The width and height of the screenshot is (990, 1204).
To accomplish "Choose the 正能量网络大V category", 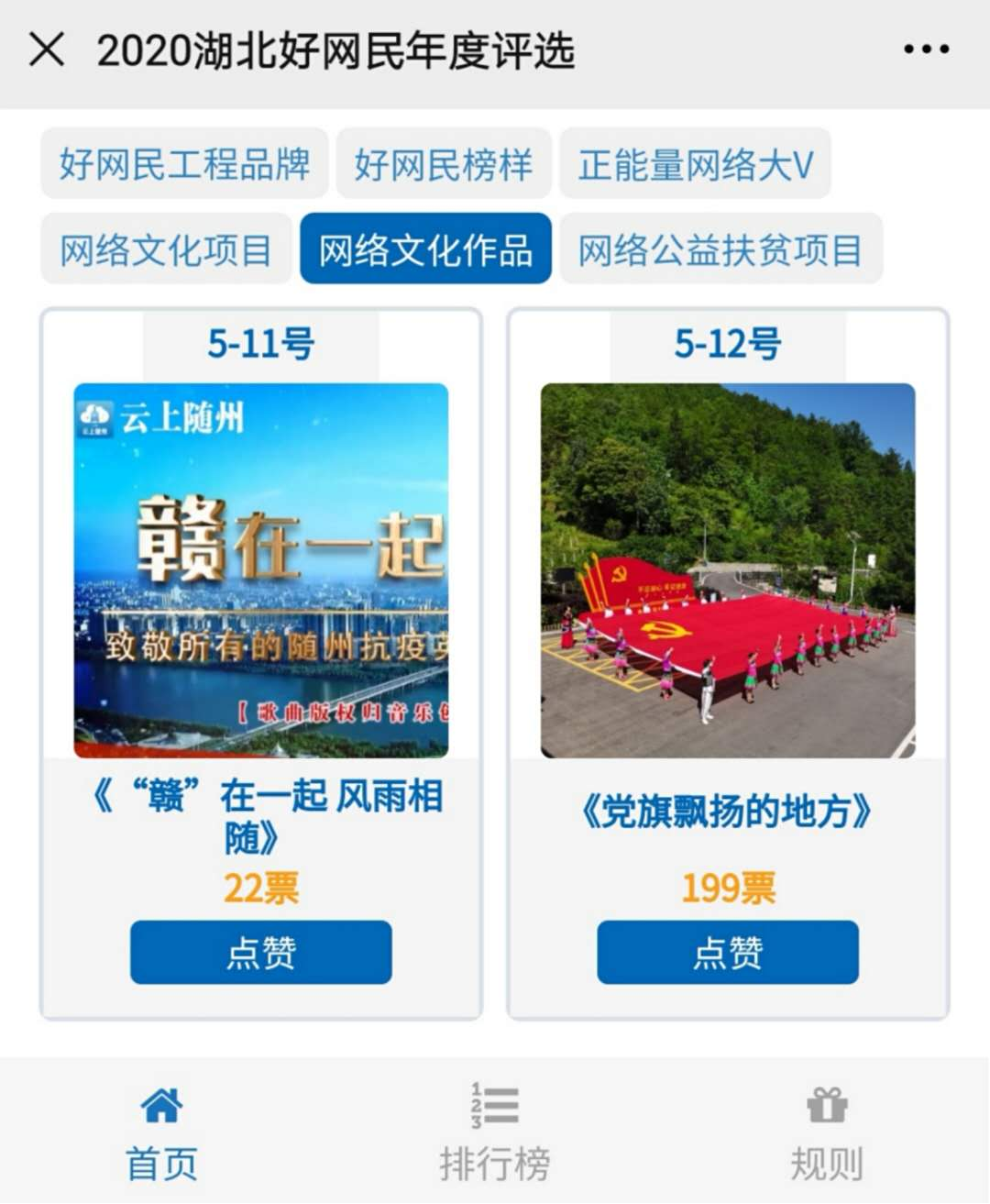I will pyautogui.click(x=695, y=165).
